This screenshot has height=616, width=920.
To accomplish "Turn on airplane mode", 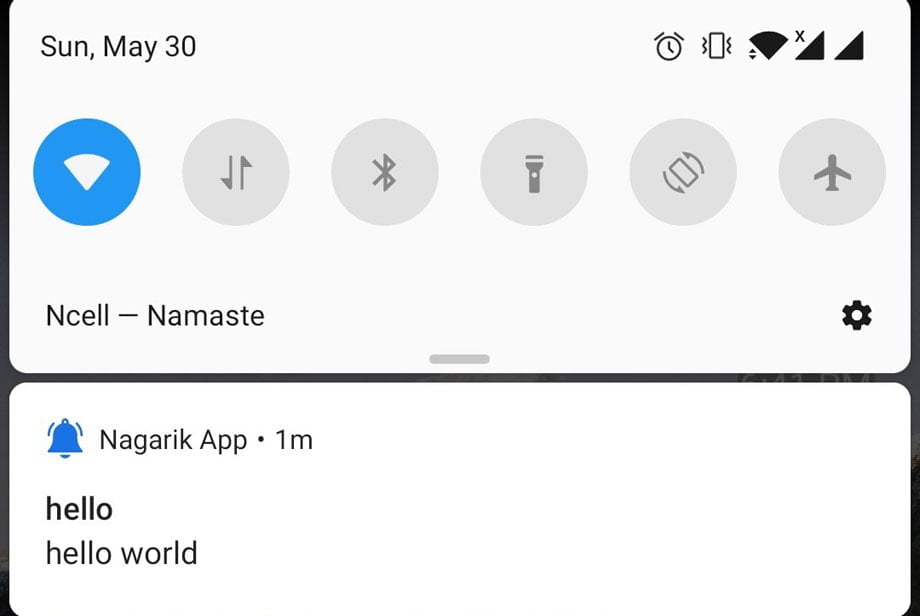I will (x=832, y=172).
